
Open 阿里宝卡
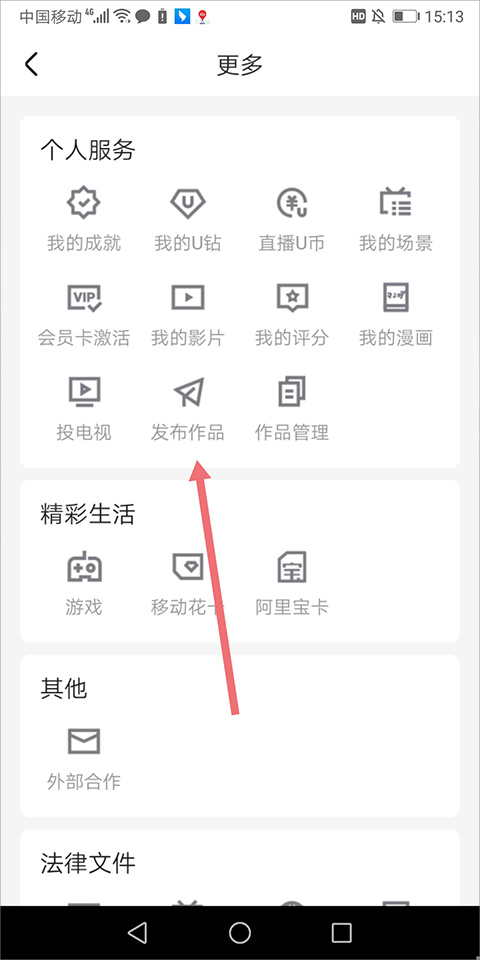(x=291, y=583)
